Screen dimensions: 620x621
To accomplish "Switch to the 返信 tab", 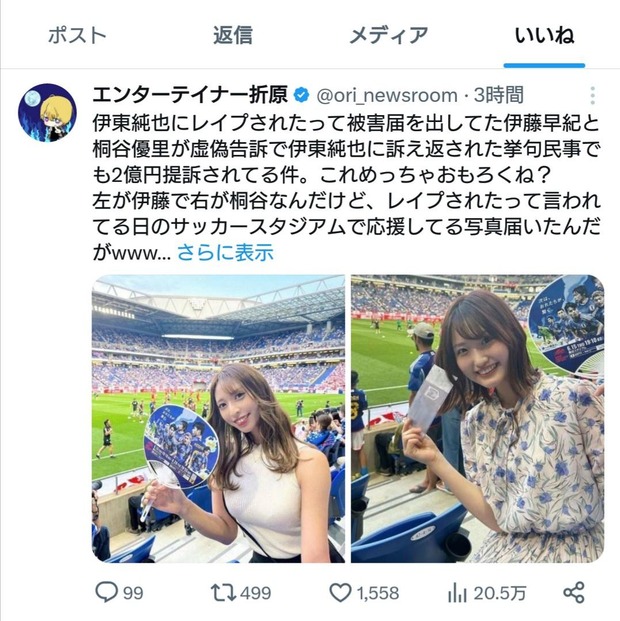I will coord(232,36).
